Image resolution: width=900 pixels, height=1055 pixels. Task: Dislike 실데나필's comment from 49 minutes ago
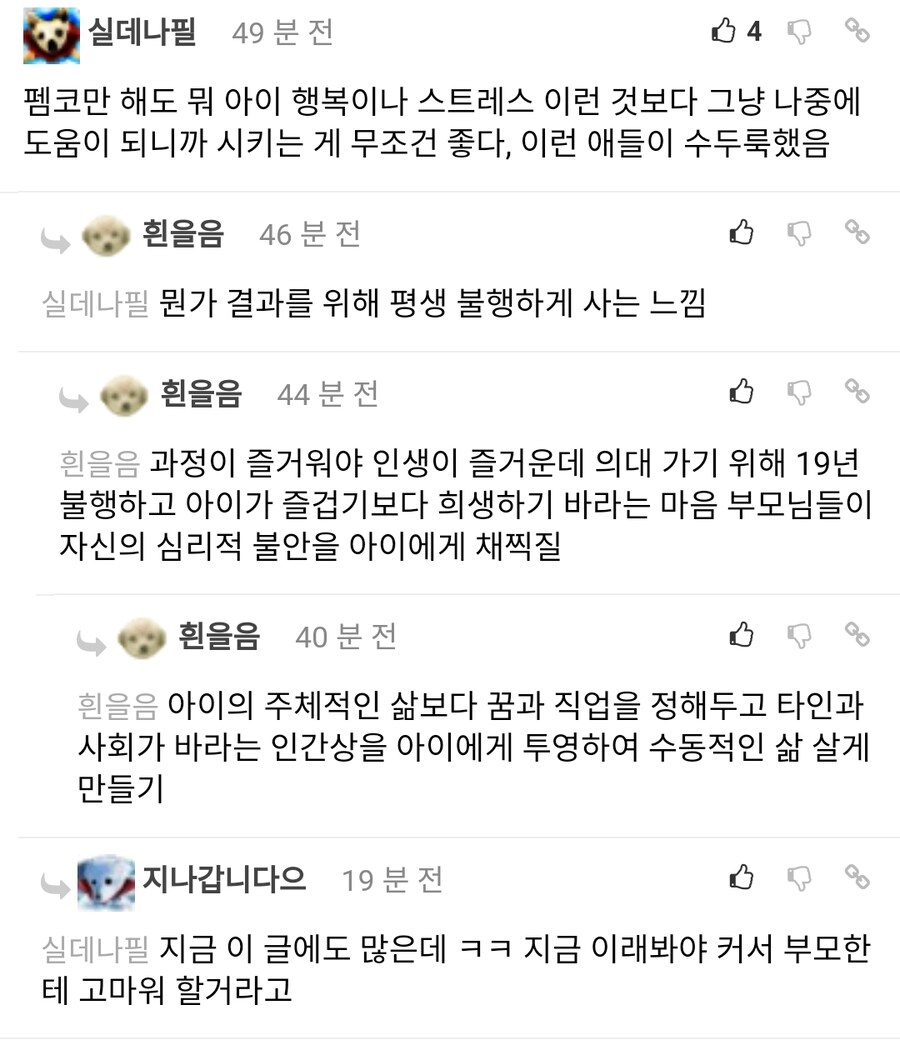pos(800,31)
